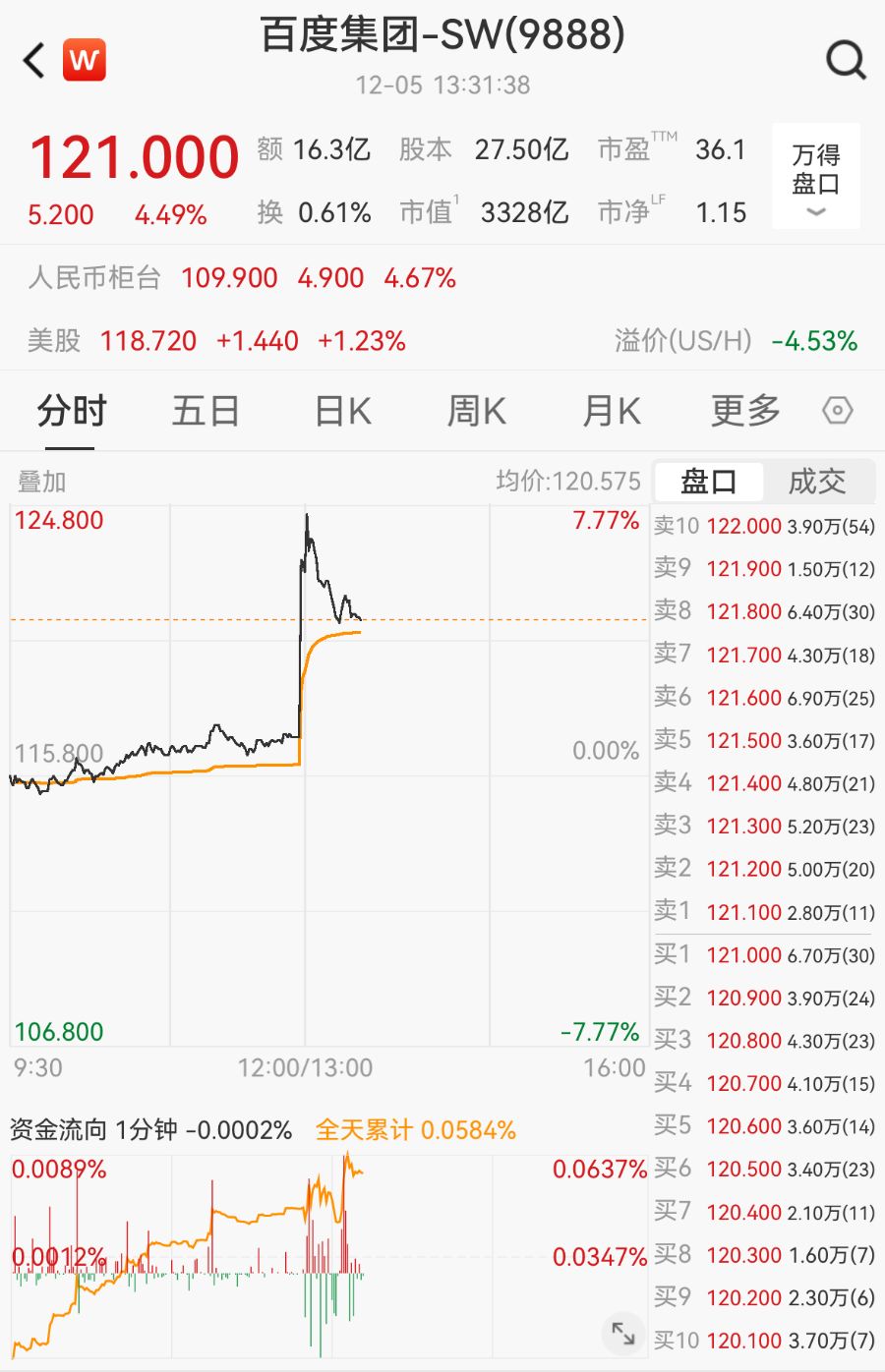
Task: Open the 人民币柜台 quote row
Action: click(x=241, y=278)
